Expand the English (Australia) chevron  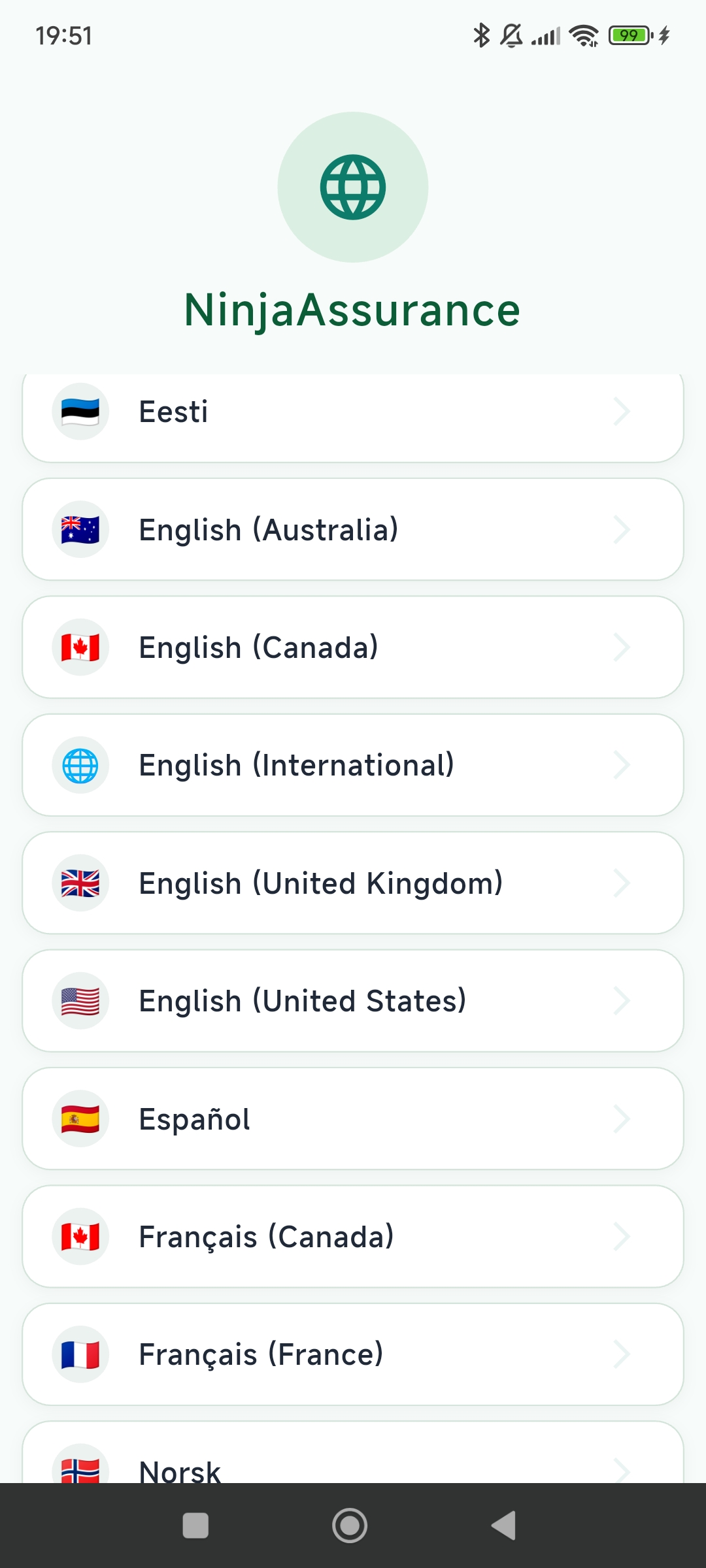(622, 529)
